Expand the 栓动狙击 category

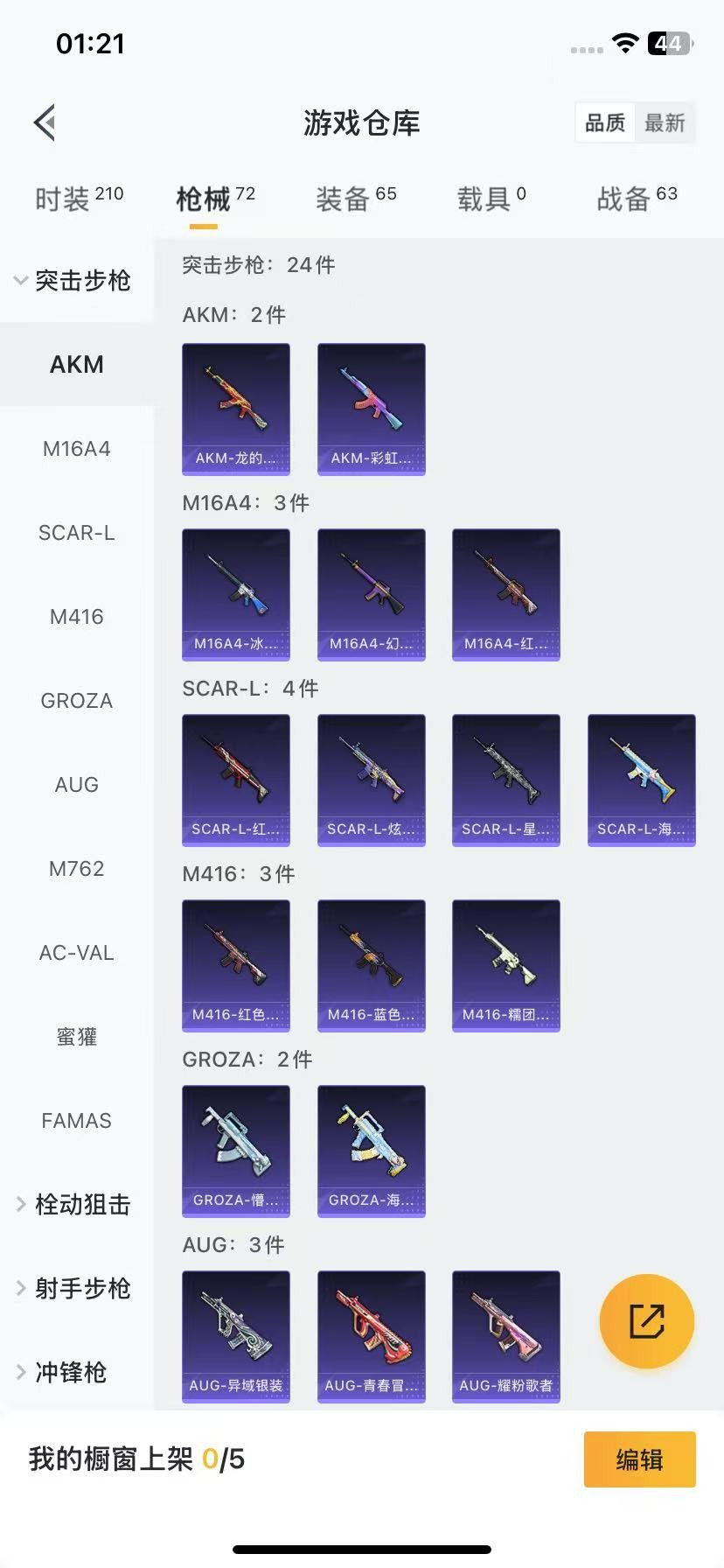(x=73, y=1205)
